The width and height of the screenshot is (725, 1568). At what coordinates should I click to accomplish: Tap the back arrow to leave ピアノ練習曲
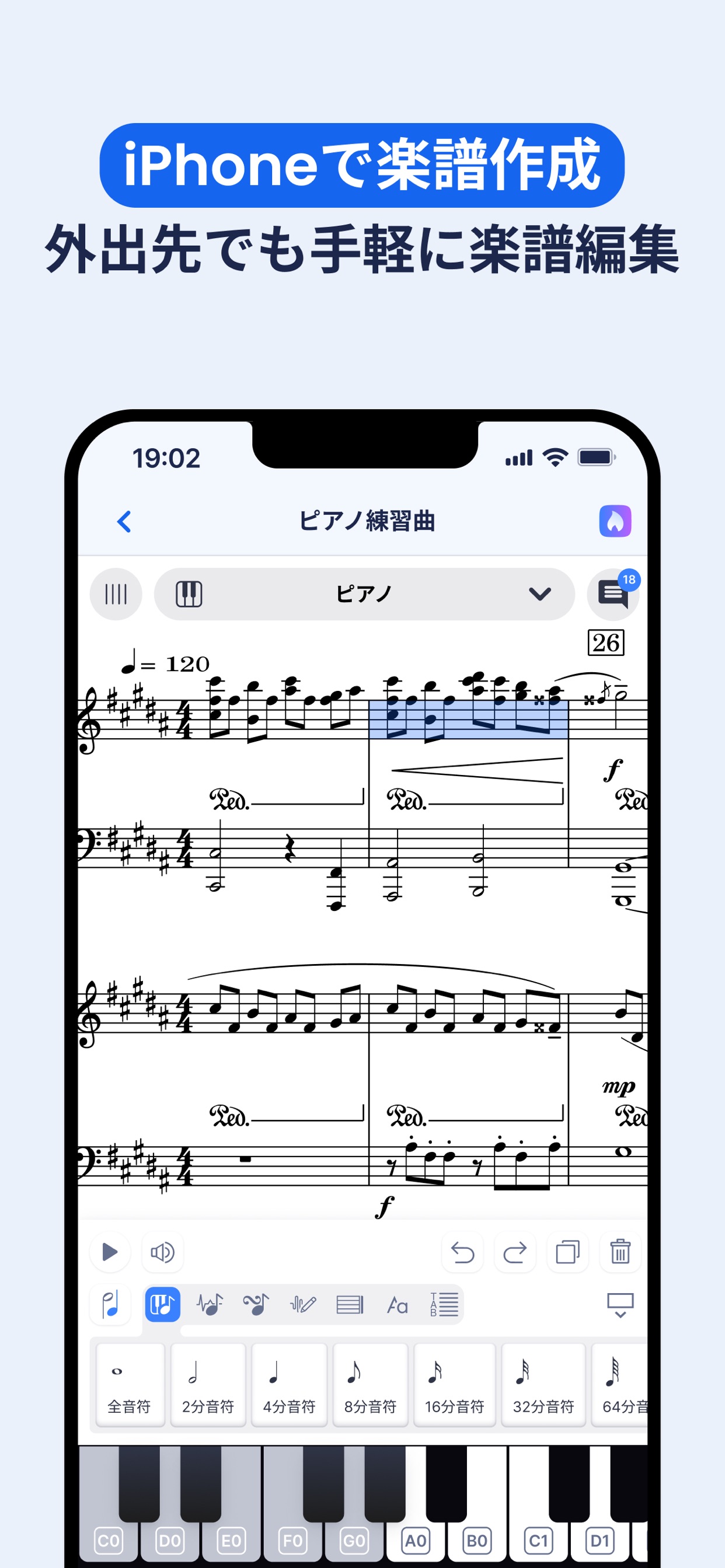[x=125, y=522]
